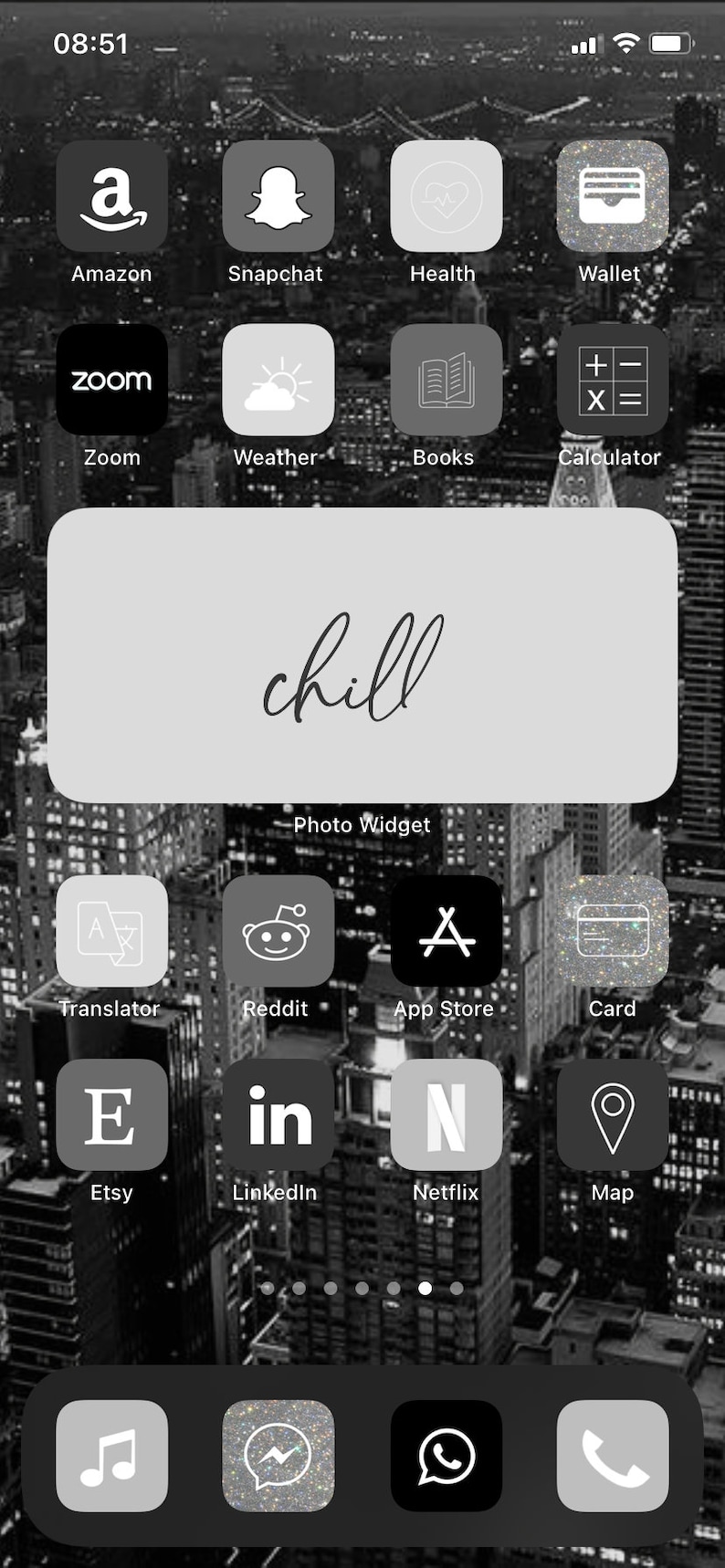Open the Phone app in the dock
725x1568 pixels.
613,1456
